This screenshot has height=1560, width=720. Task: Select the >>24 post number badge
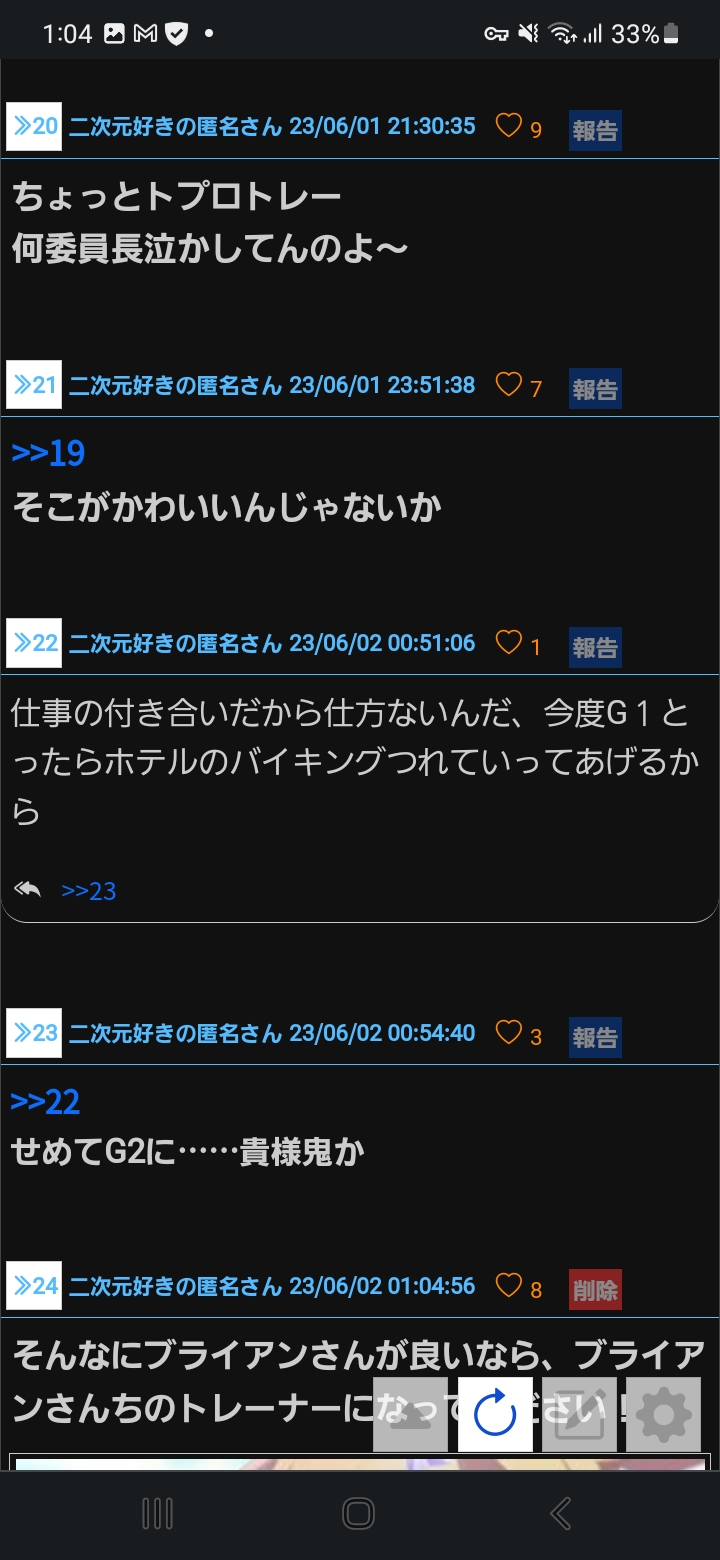[34, 1285]
